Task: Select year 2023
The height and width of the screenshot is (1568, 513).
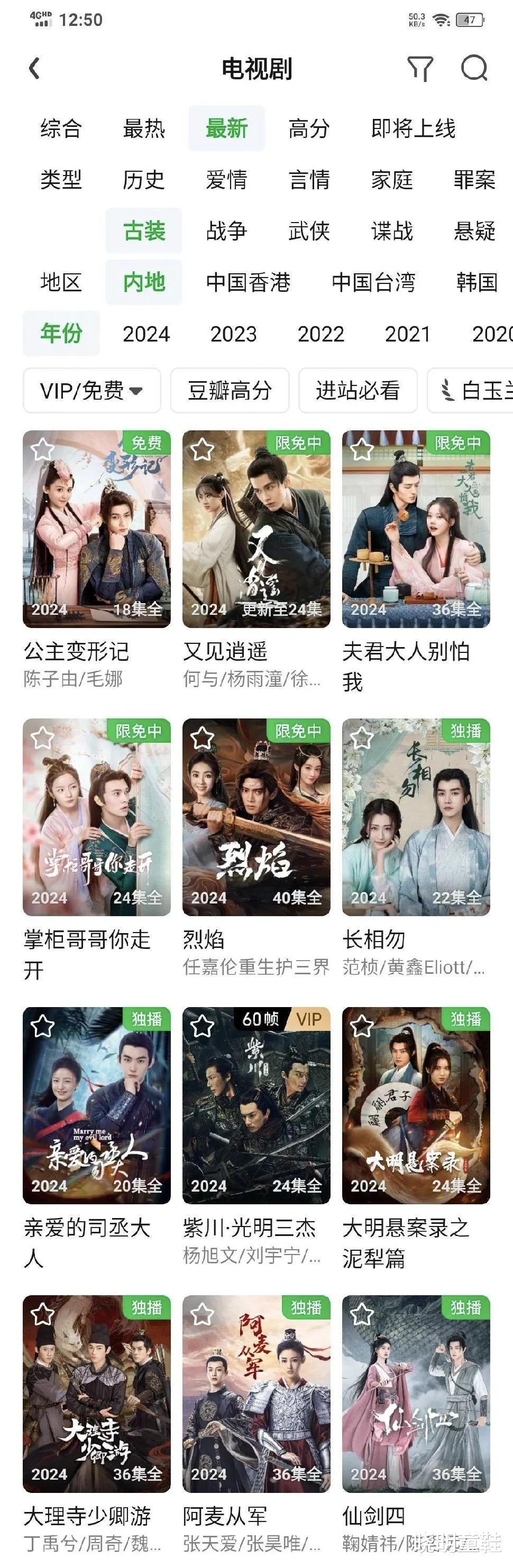Action: tap(233, 334)
